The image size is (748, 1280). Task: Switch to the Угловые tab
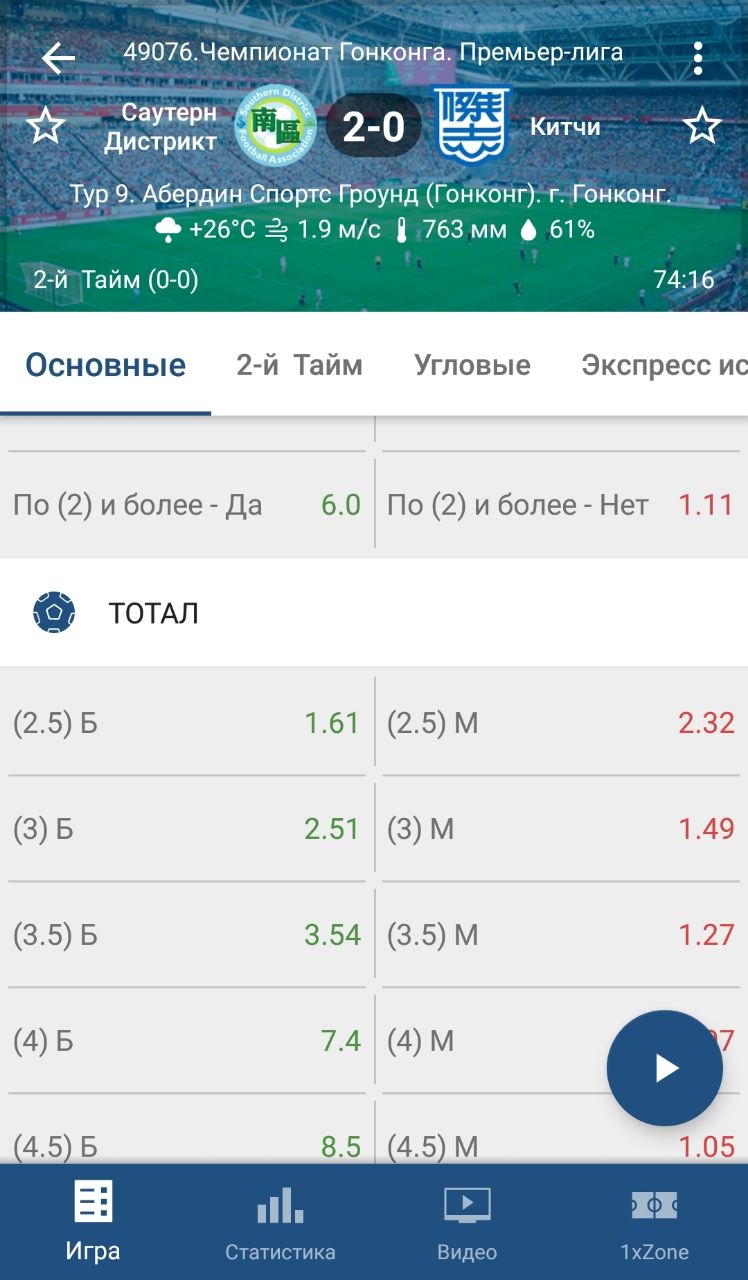[472, 366]
